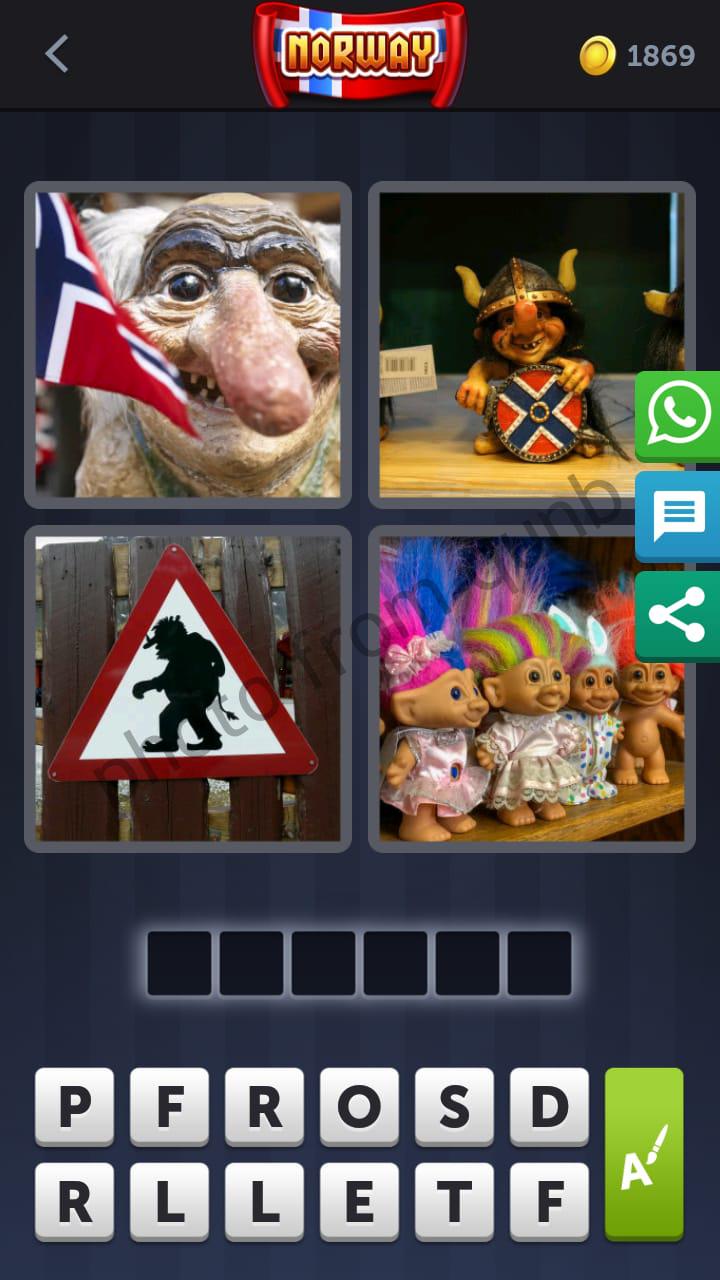The image size is (720, 1280).
Task: Select the letter E tile
Action: 359,1201
